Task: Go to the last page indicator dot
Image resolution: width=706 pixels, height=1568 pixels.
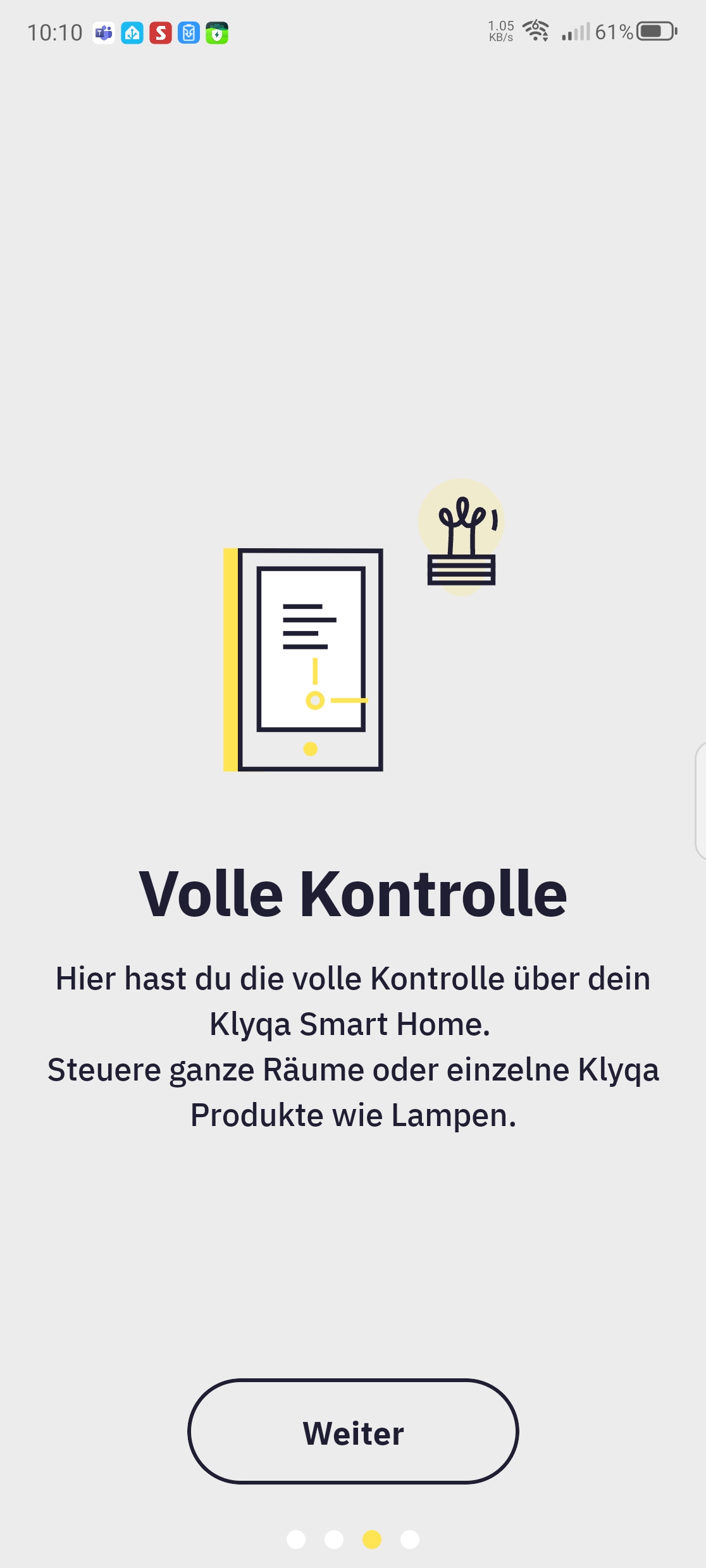Action: pos(410,1539)
